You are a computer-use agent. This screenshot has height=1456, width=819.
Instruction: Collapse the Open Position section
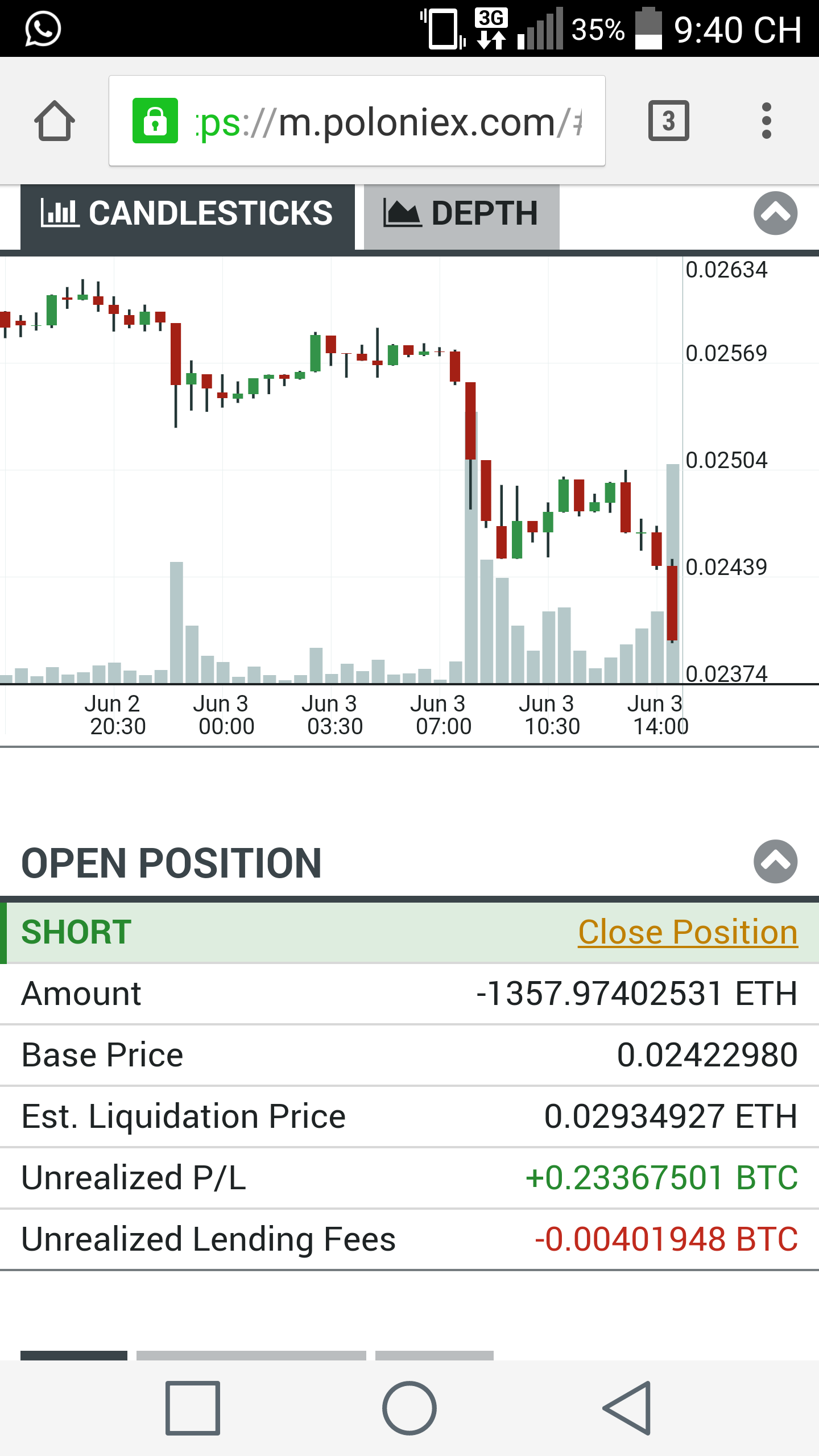(775, 861)
